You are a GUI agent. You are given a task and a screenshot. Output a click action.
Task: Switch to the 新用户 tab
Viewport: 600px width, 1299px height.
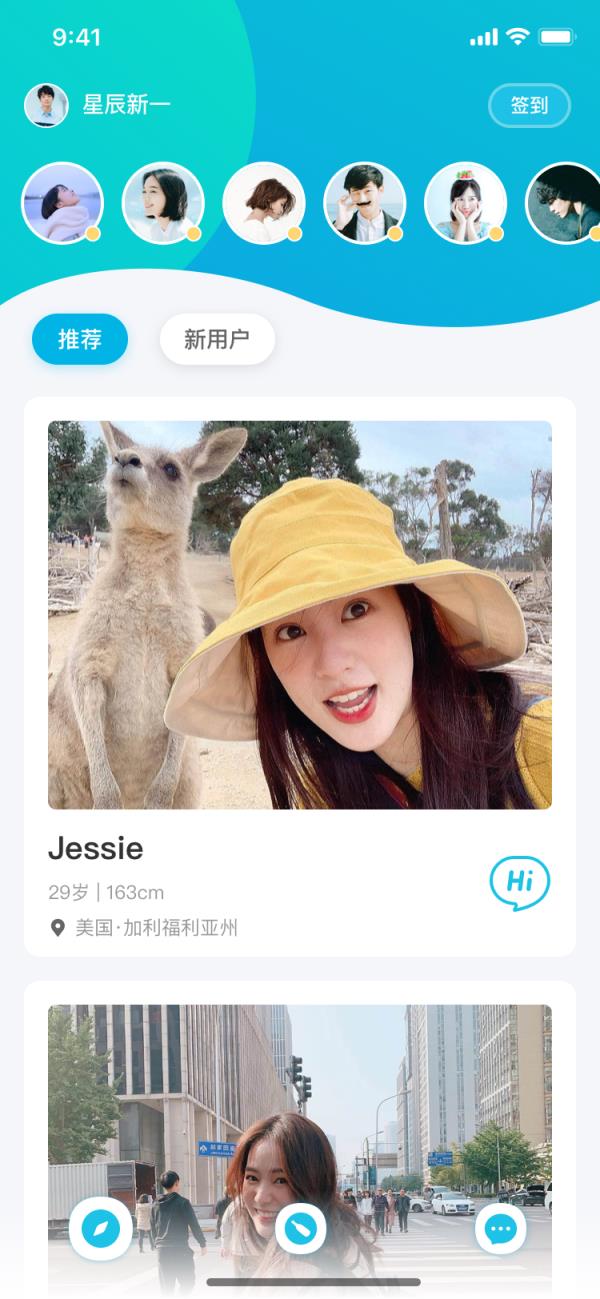click(x=217, y=340)
